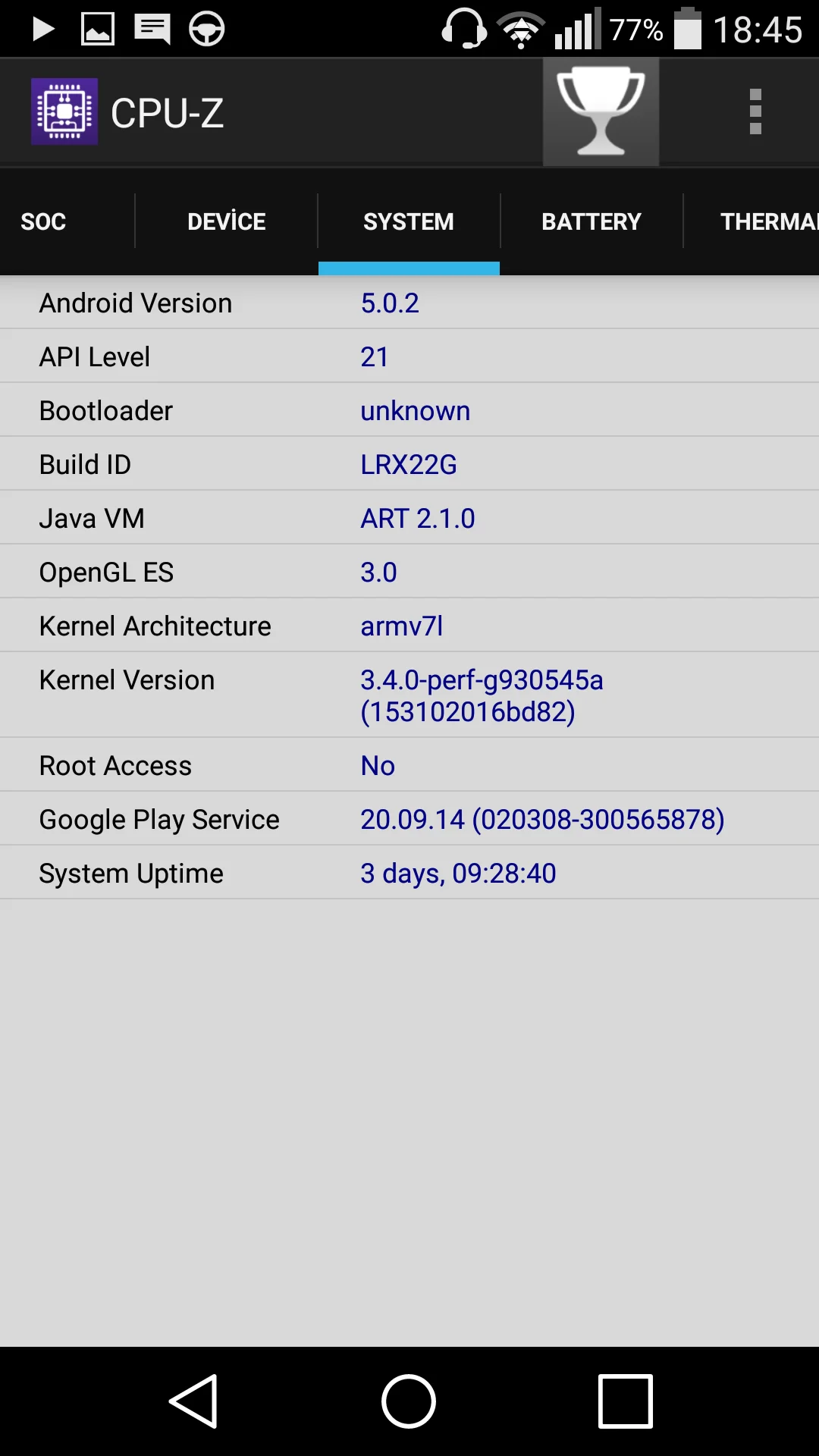The image size is (819, 1456).
Task: Select the System tab
Action: (x=409, y=221)
